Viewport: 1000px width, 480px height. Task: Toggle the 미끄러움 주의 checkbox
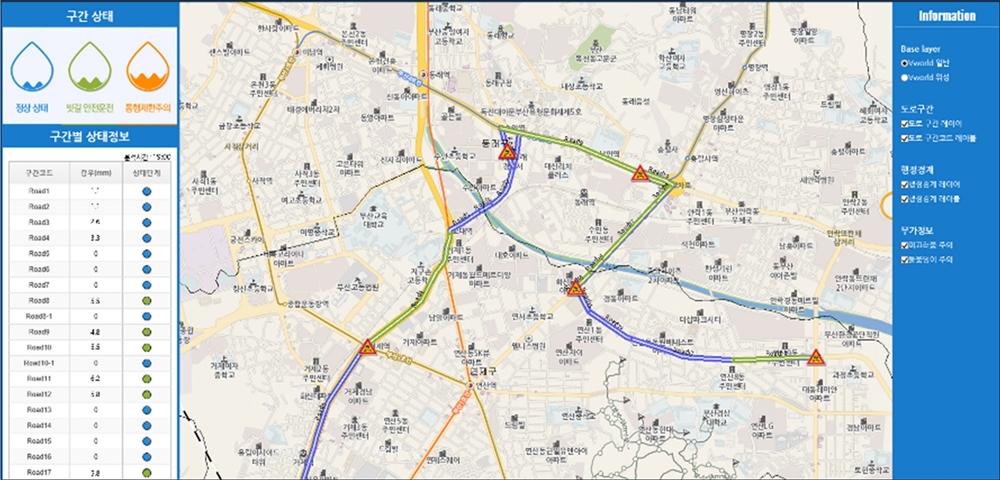point(905,246)
